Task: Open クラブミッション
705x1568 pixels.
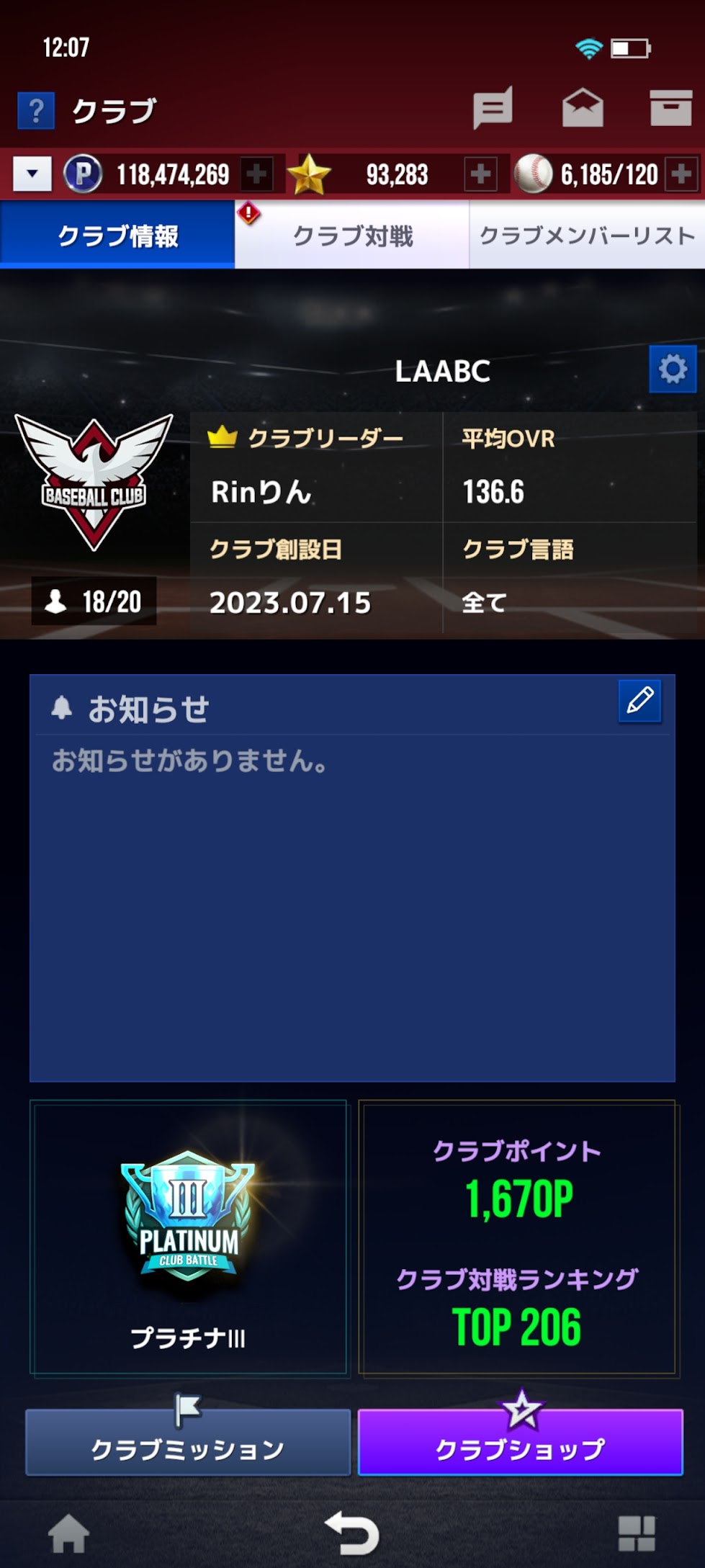Action: [x=188, y=1441]
